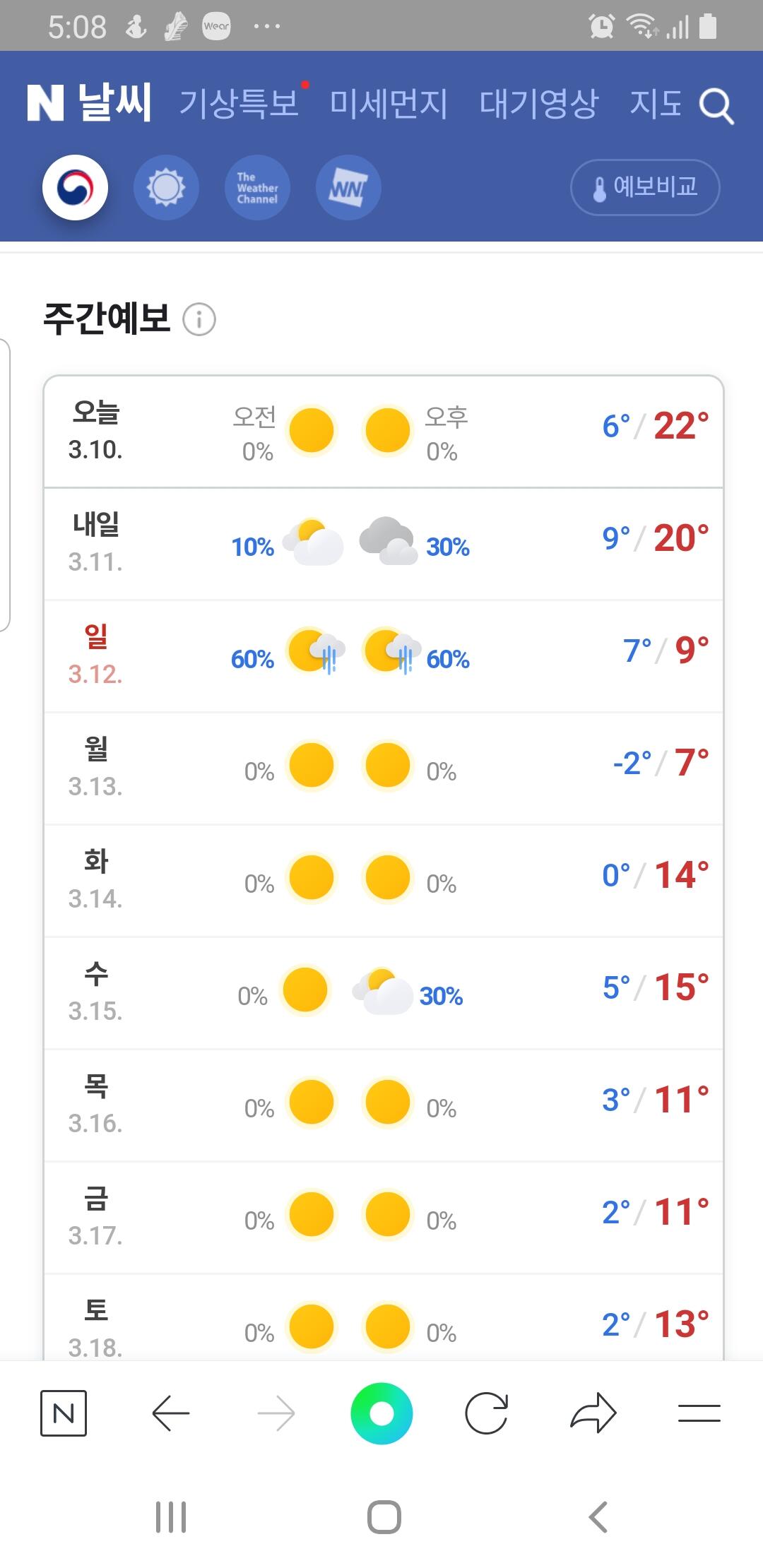Choose The Weather Channel provider
Image resolution: width=763 pixels, height=1568 pixels.
pos(257,187)
